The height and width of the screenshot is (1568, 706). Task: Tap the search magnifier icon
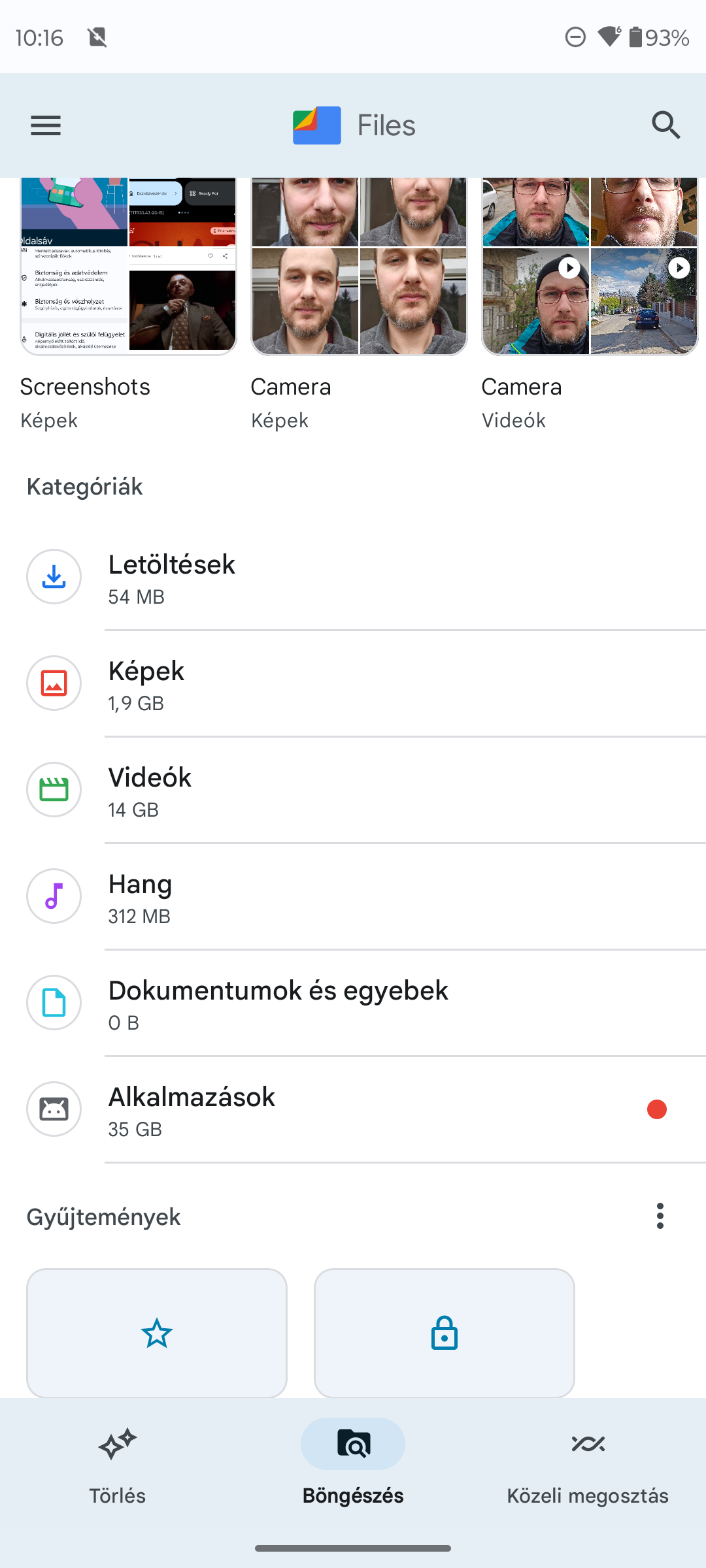click(x=665, y=125)
